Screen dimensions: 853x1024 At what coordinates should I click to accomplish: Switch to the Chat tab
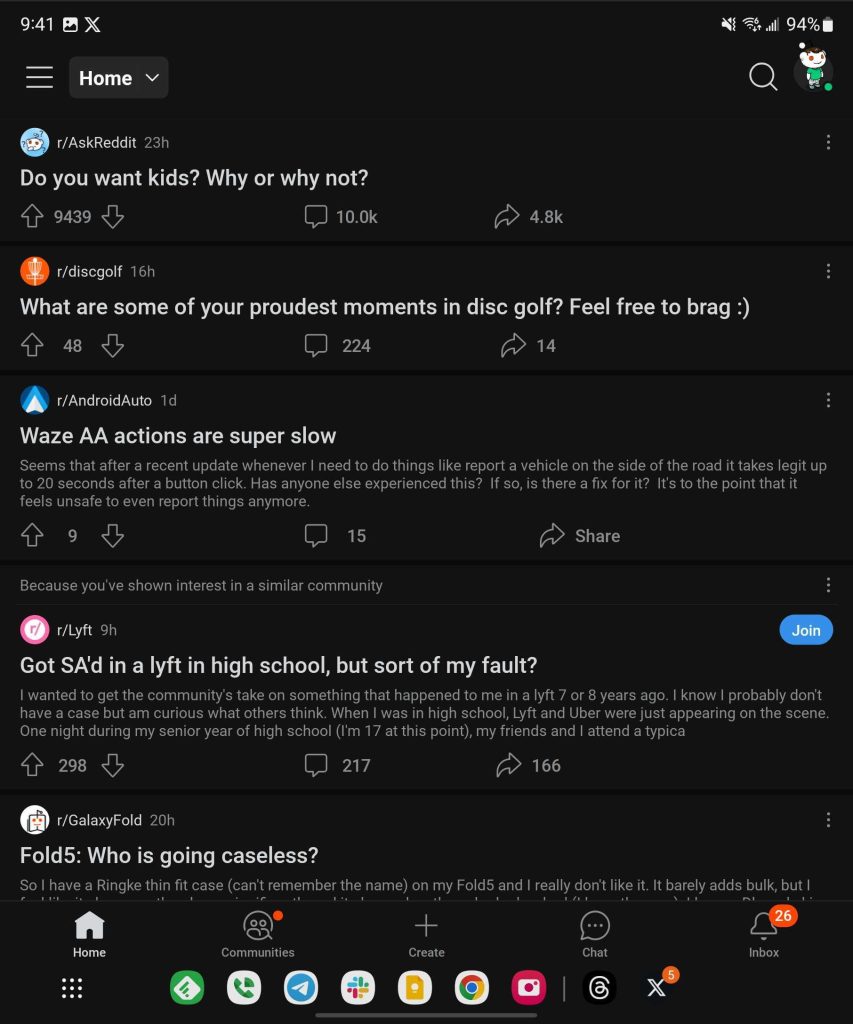[x=595, y=935]
